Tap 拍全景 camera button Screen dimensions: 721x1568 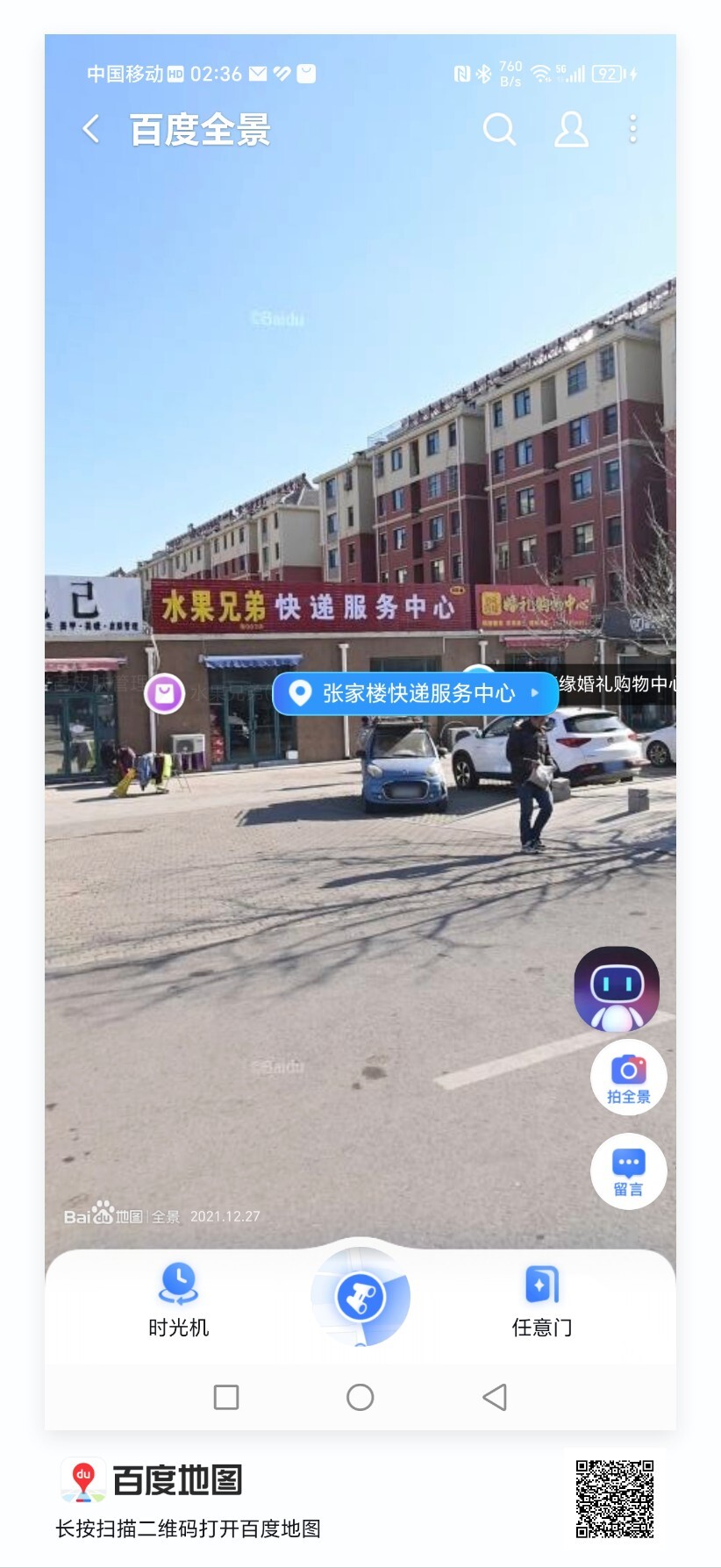coord(628,1078)
